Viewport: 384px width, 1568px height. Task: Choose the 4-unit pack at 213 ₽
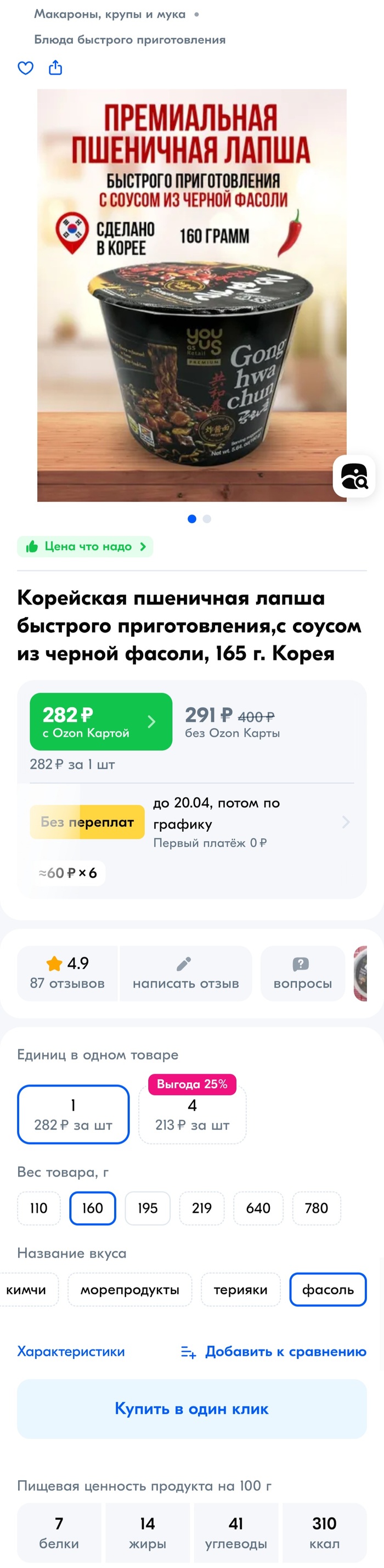193,1115
